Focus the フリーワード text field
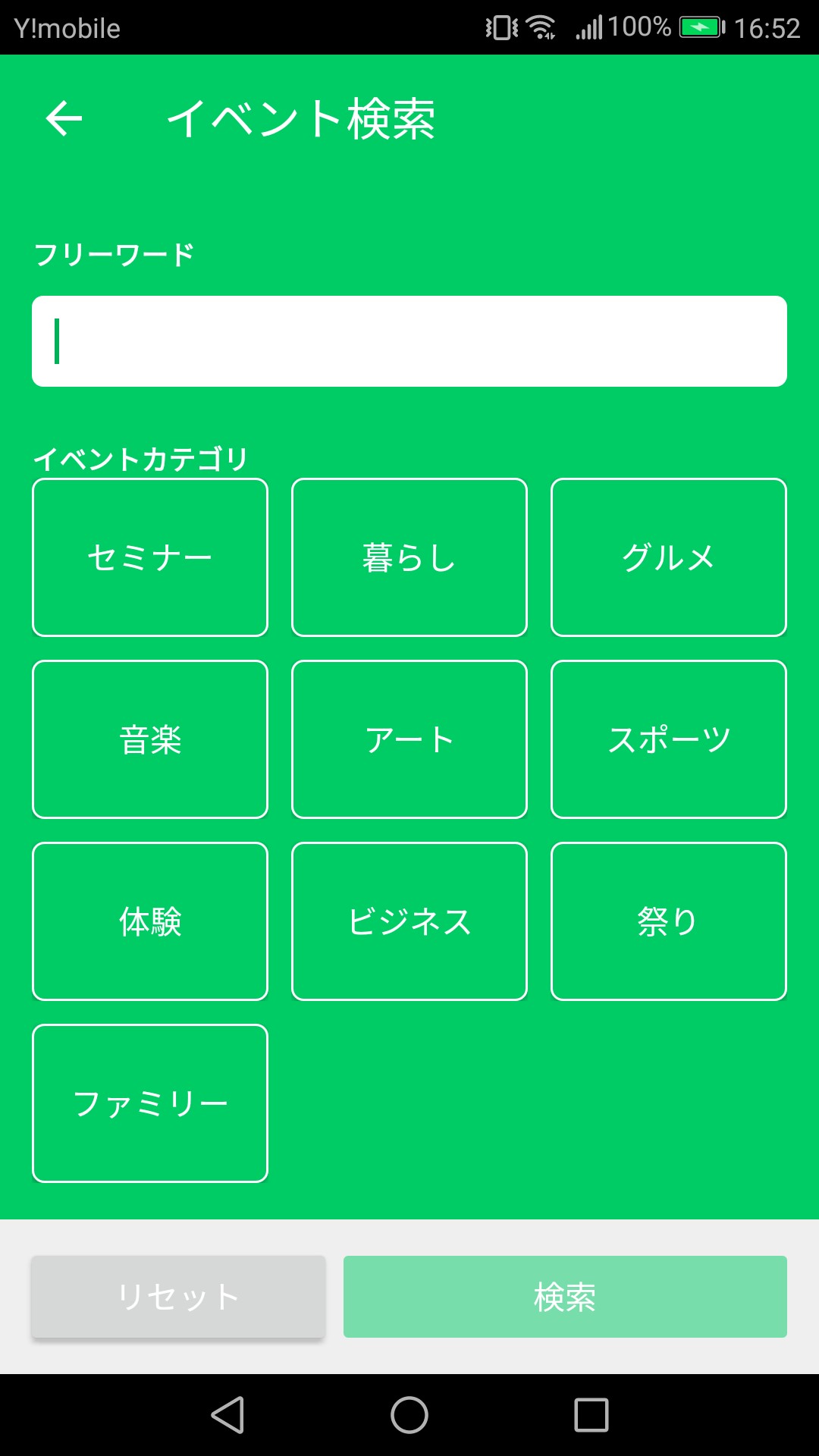 click(x=409, y=341)
